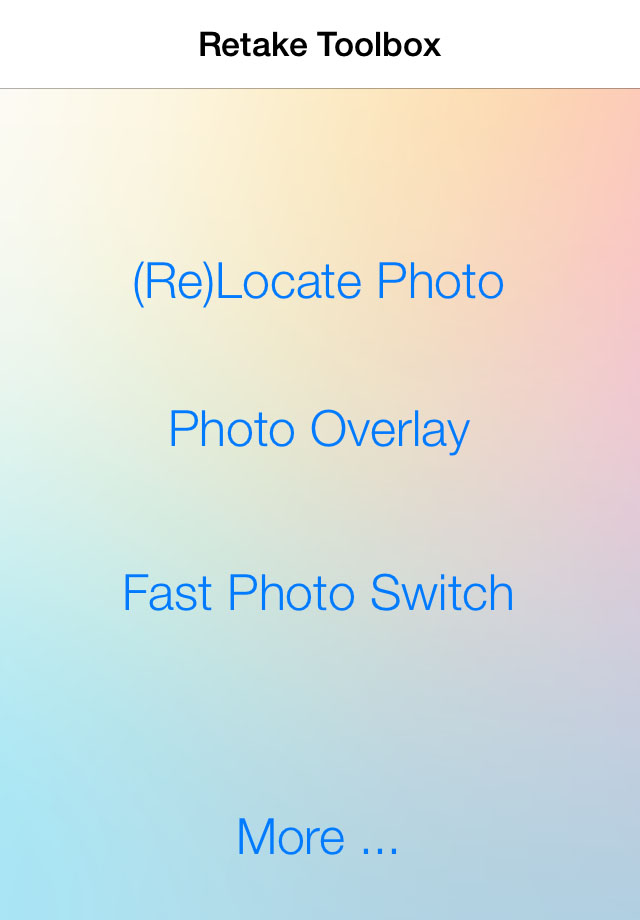The width and height of the screenshot is (640, 920).
Task: Select Photo Overlay
Action: (319, 431)
